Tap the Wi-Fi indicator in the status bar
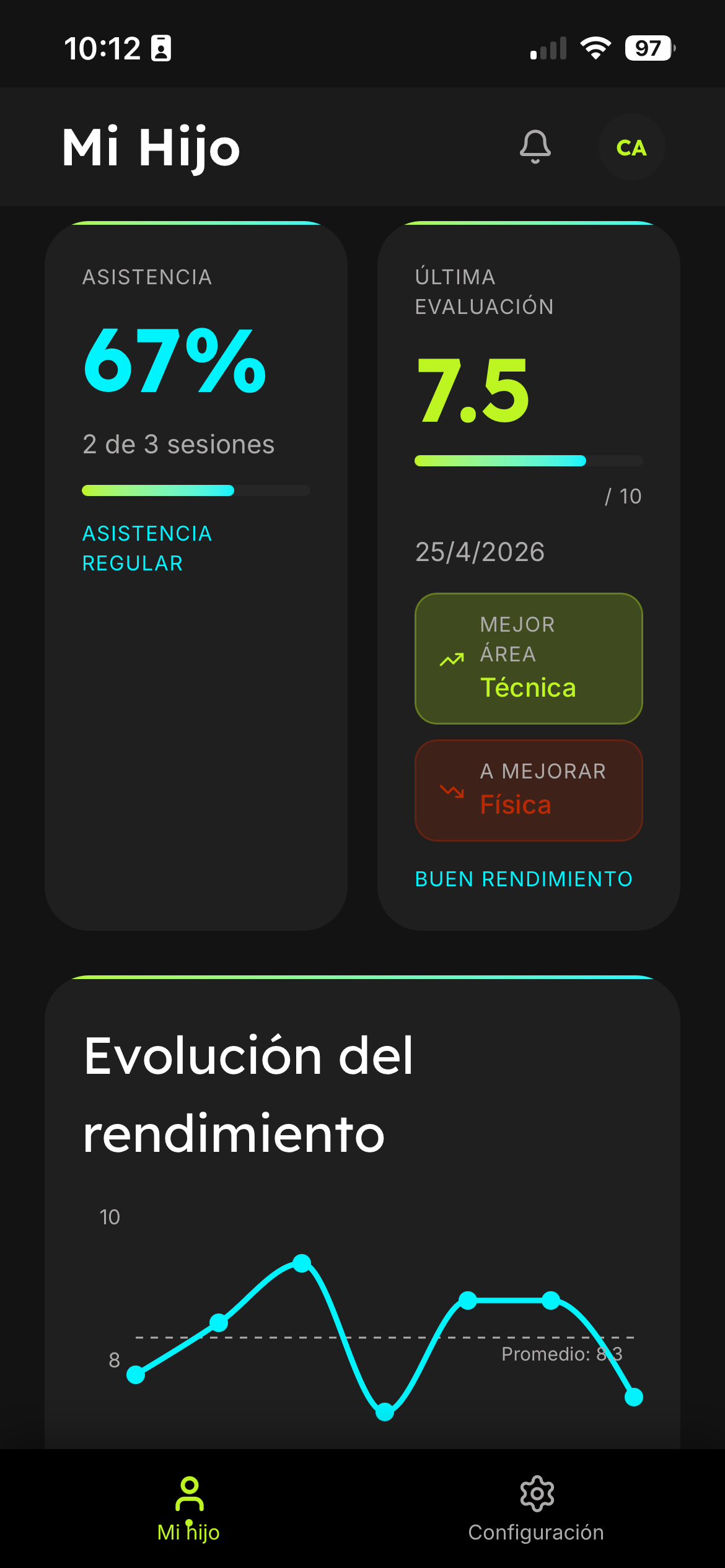 click(595, 47)
